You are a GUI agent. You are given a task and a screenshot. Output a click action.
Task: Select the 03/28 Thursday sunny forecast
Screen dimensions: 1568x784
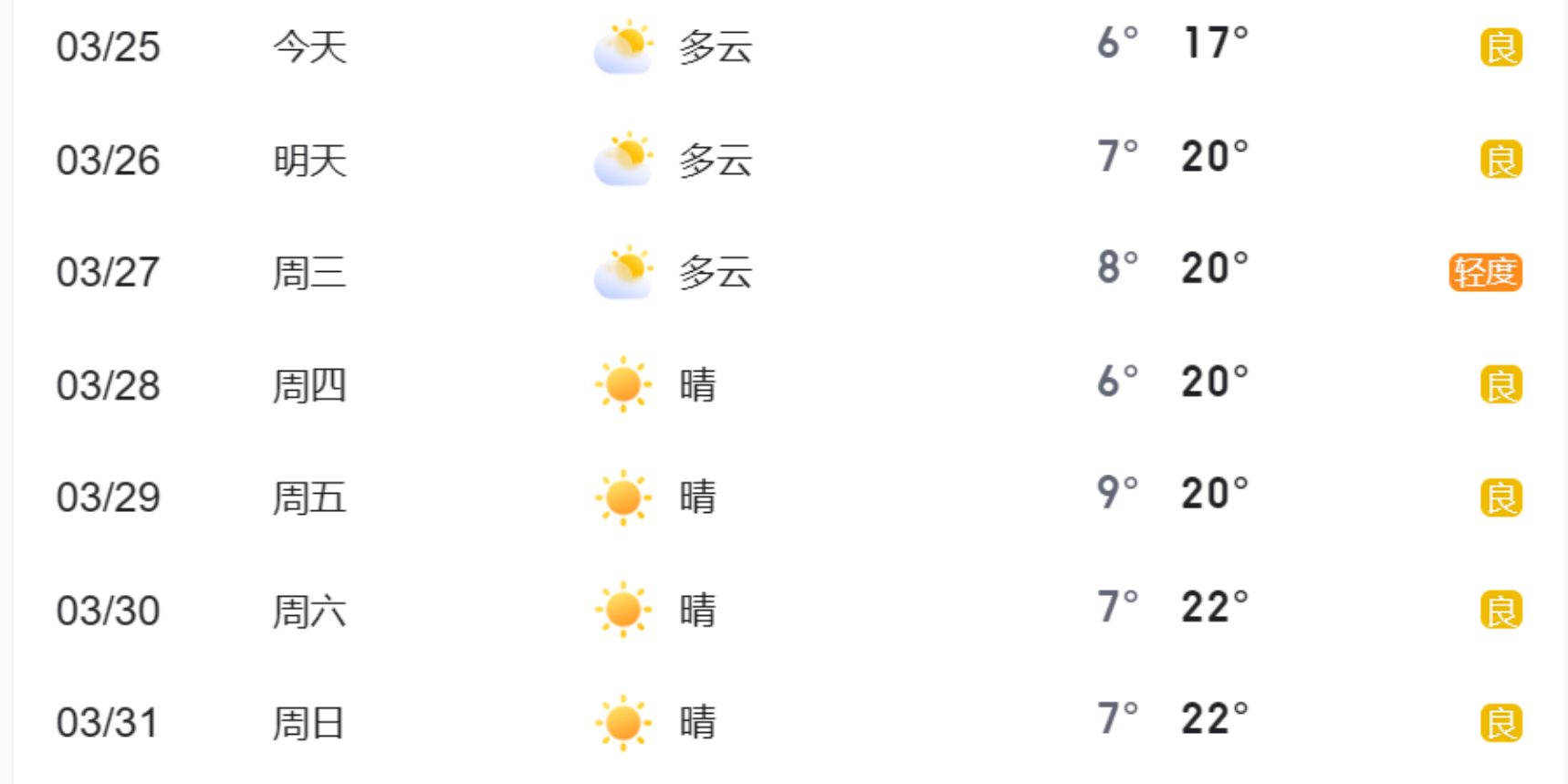(x=785, y=384)
